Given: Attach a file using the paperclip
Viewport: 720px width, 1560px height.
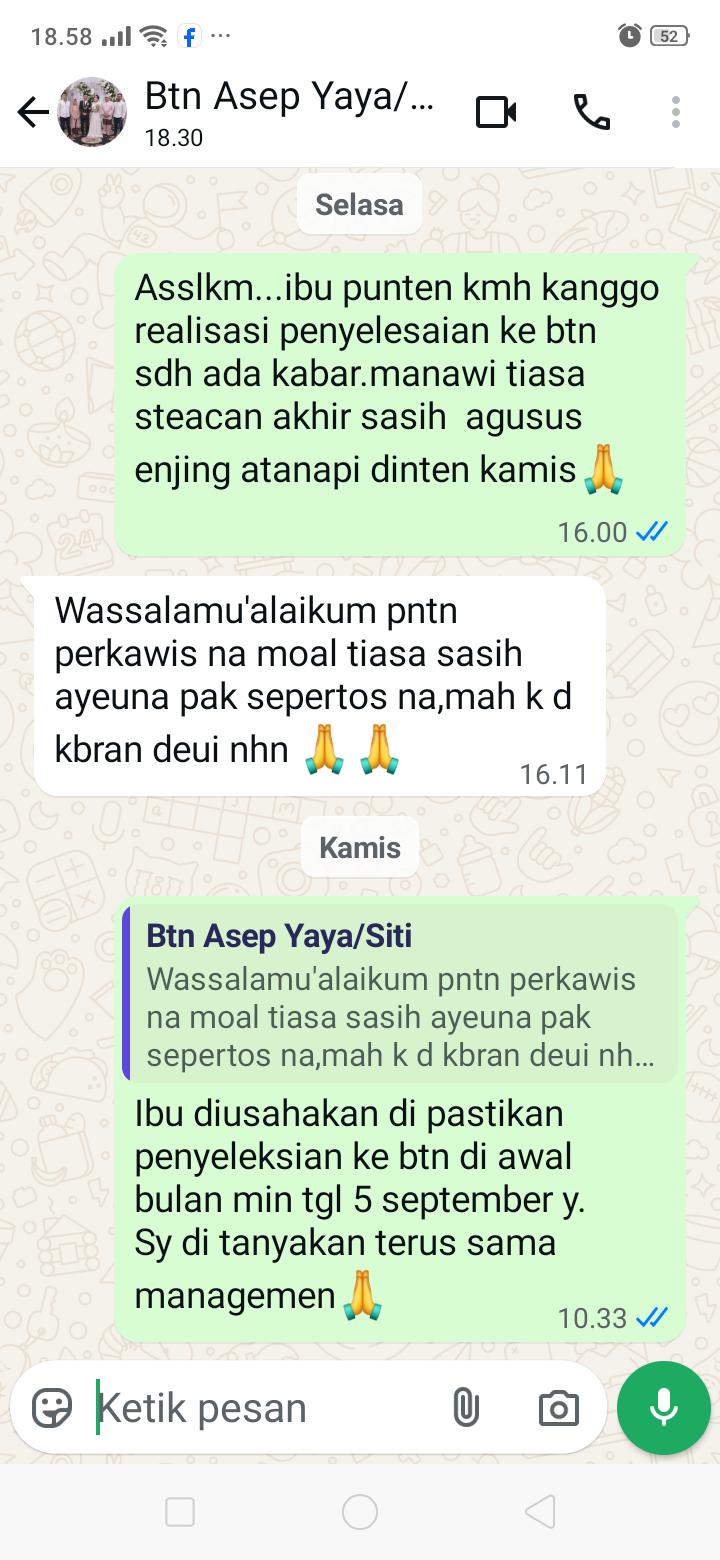Looking at the screenshot, I should [465, 1408].
